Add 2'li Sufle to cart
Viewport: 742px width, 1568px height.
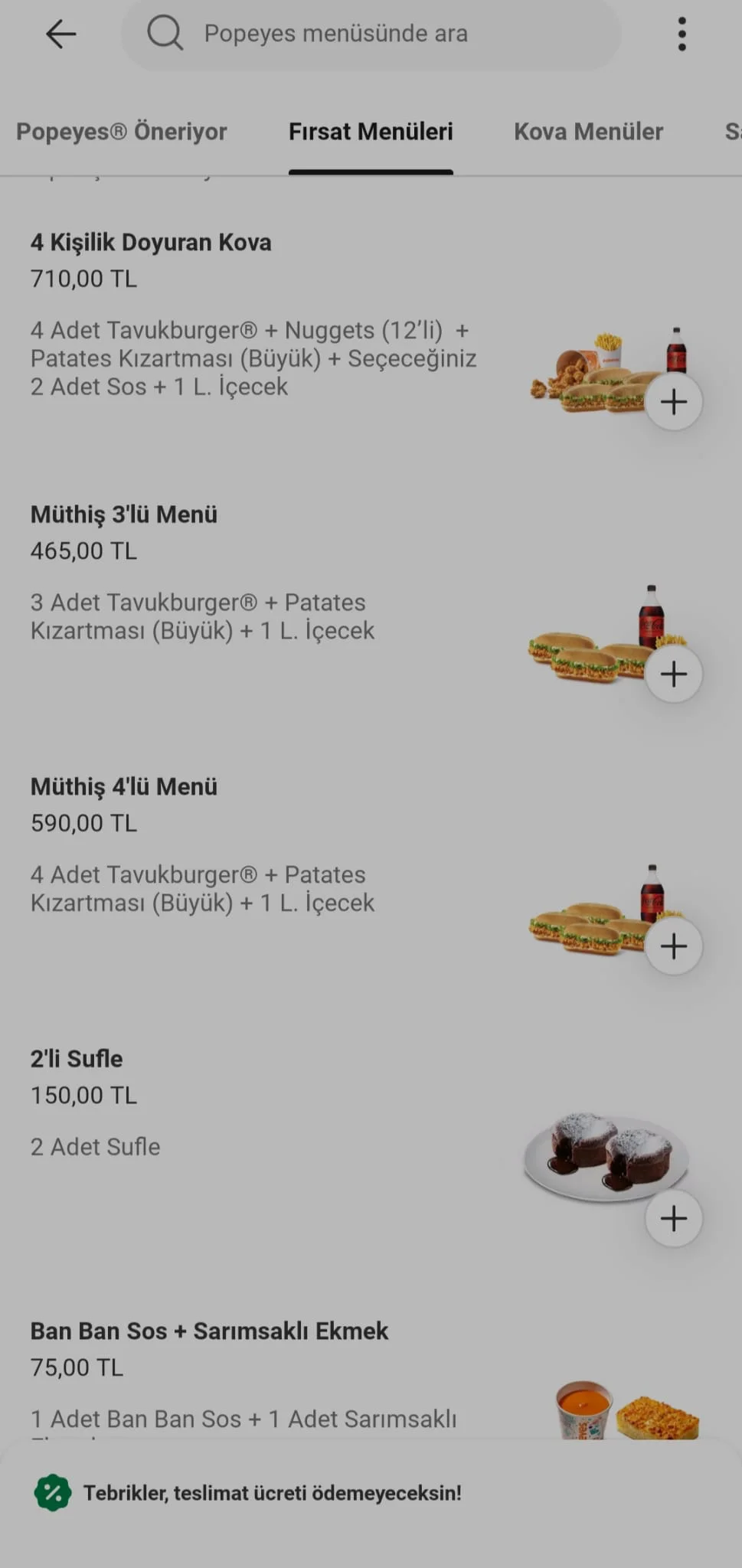pos(674,1218)
